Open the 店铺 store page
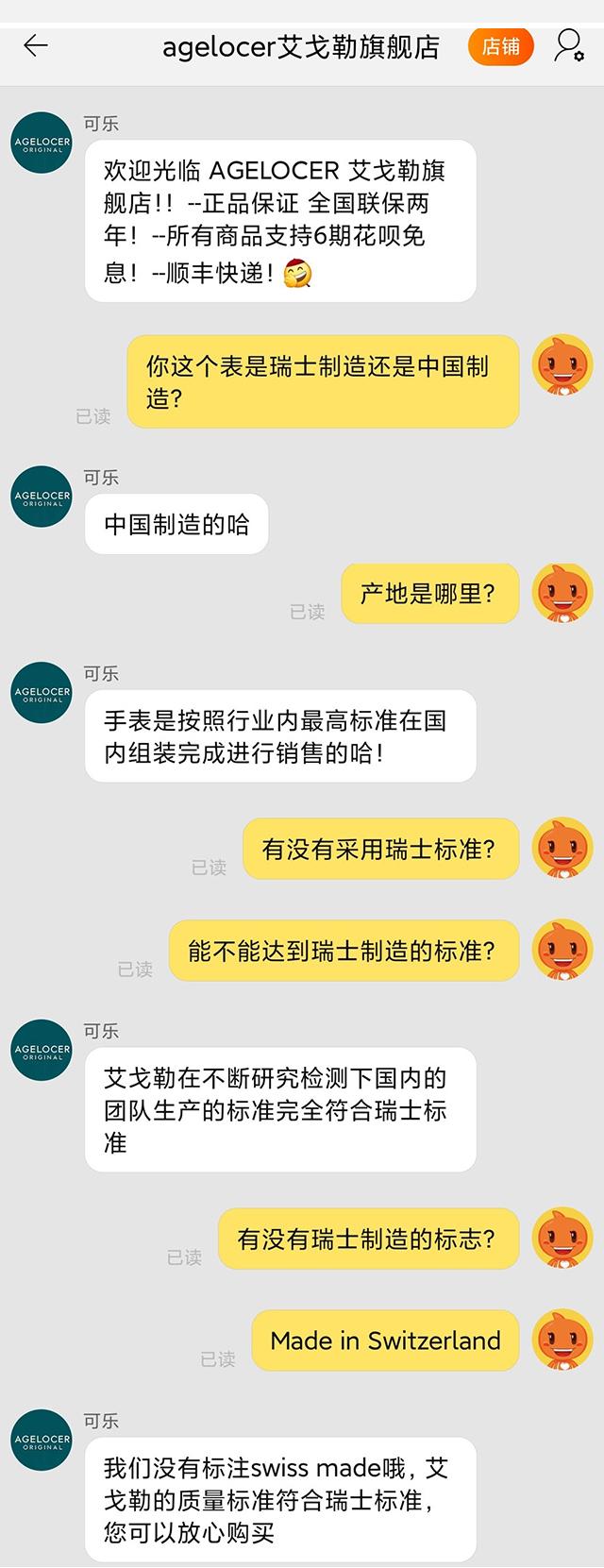The width and height of the screenshot is (604, 1568). pyautogui.click(x=500, y=46)
